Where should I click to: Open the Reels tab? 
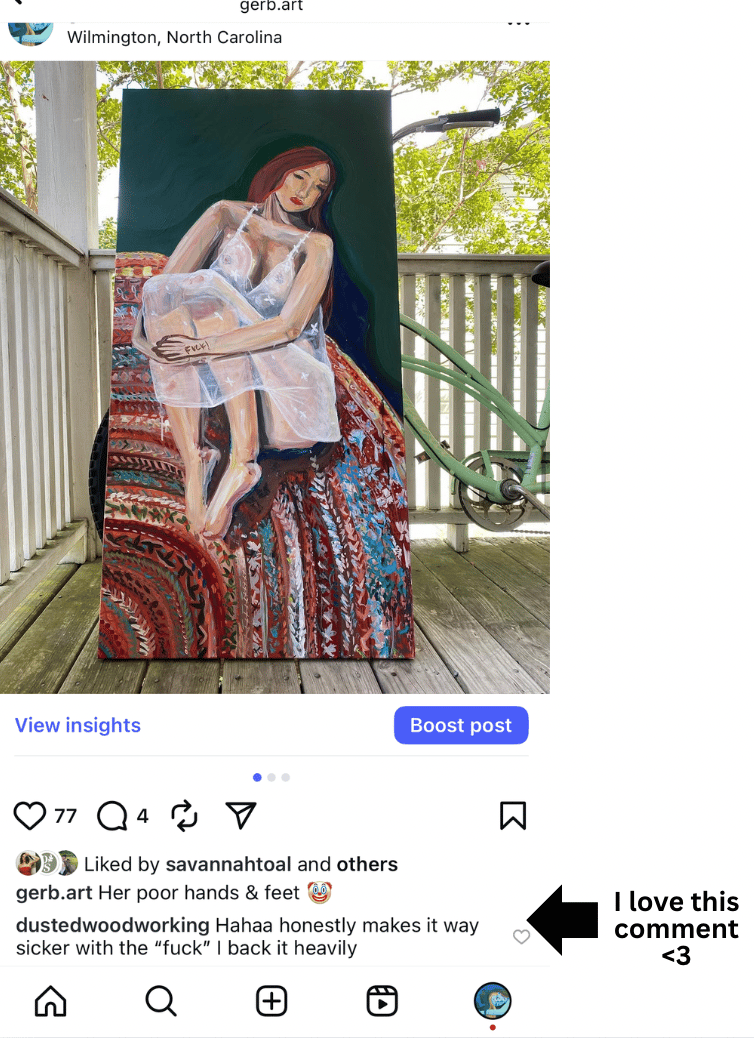[382, 1001]
